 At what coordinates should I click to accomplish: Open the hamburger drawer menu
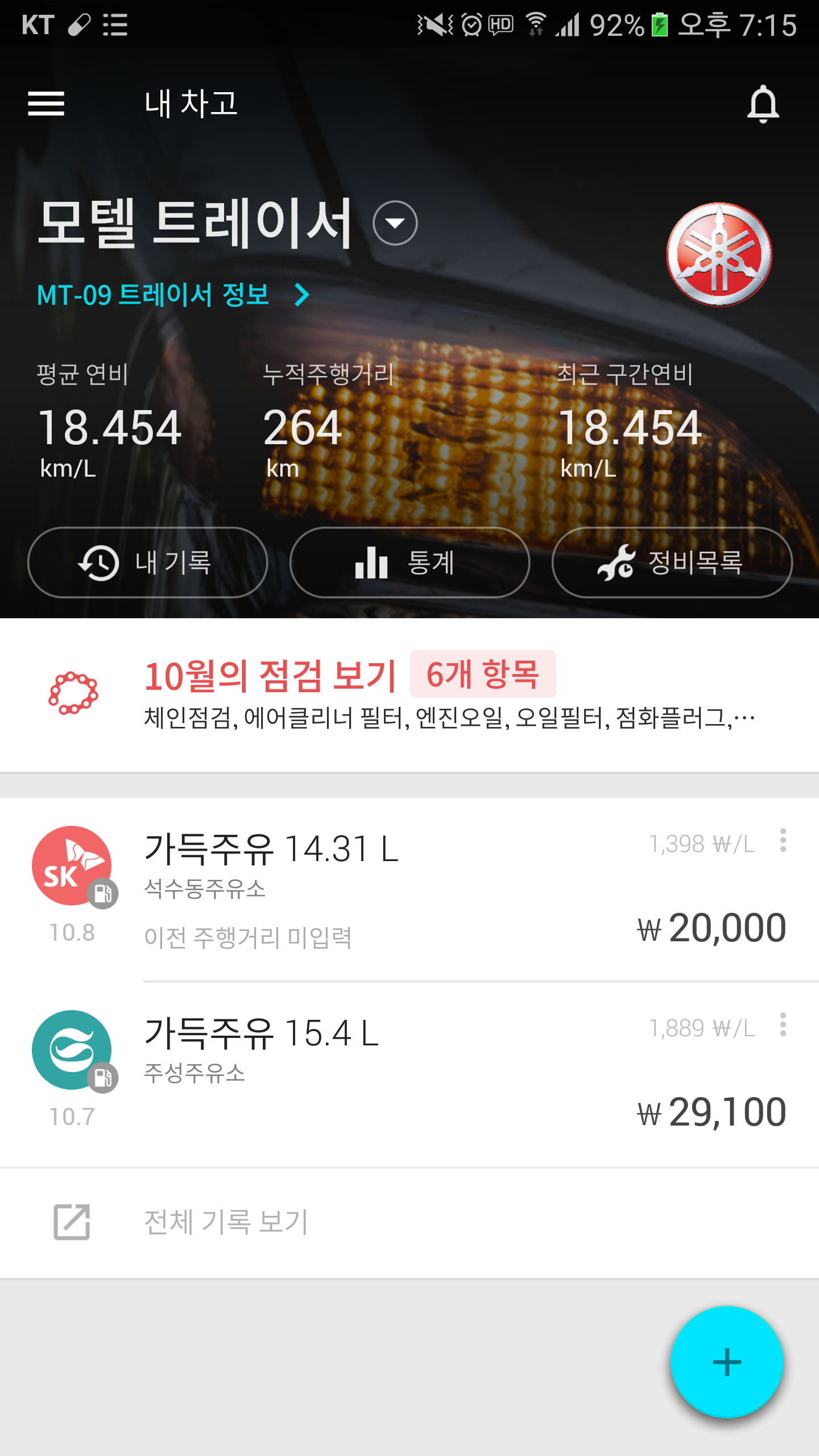click(x=46, y=104)
